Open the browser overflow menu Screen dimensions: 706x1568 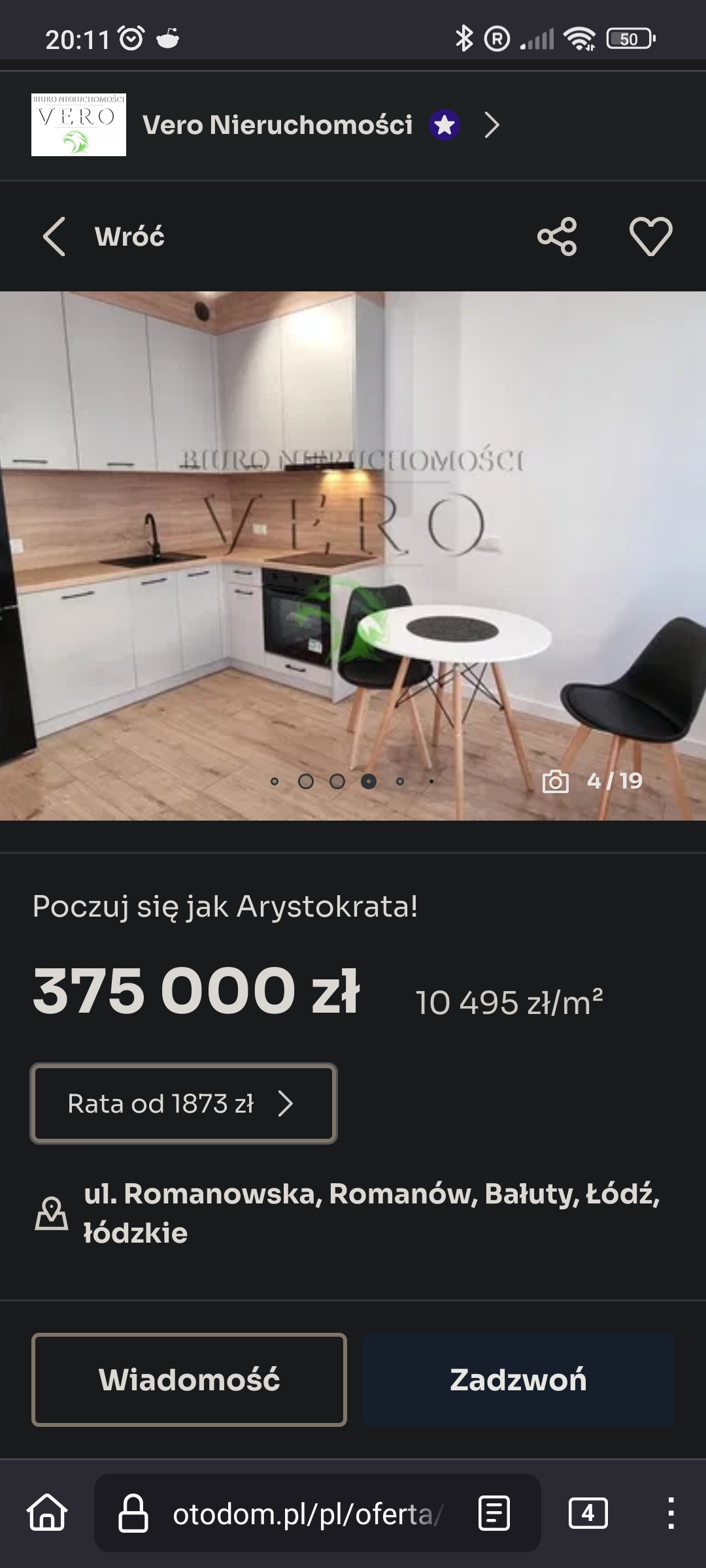coord(671,1513)
